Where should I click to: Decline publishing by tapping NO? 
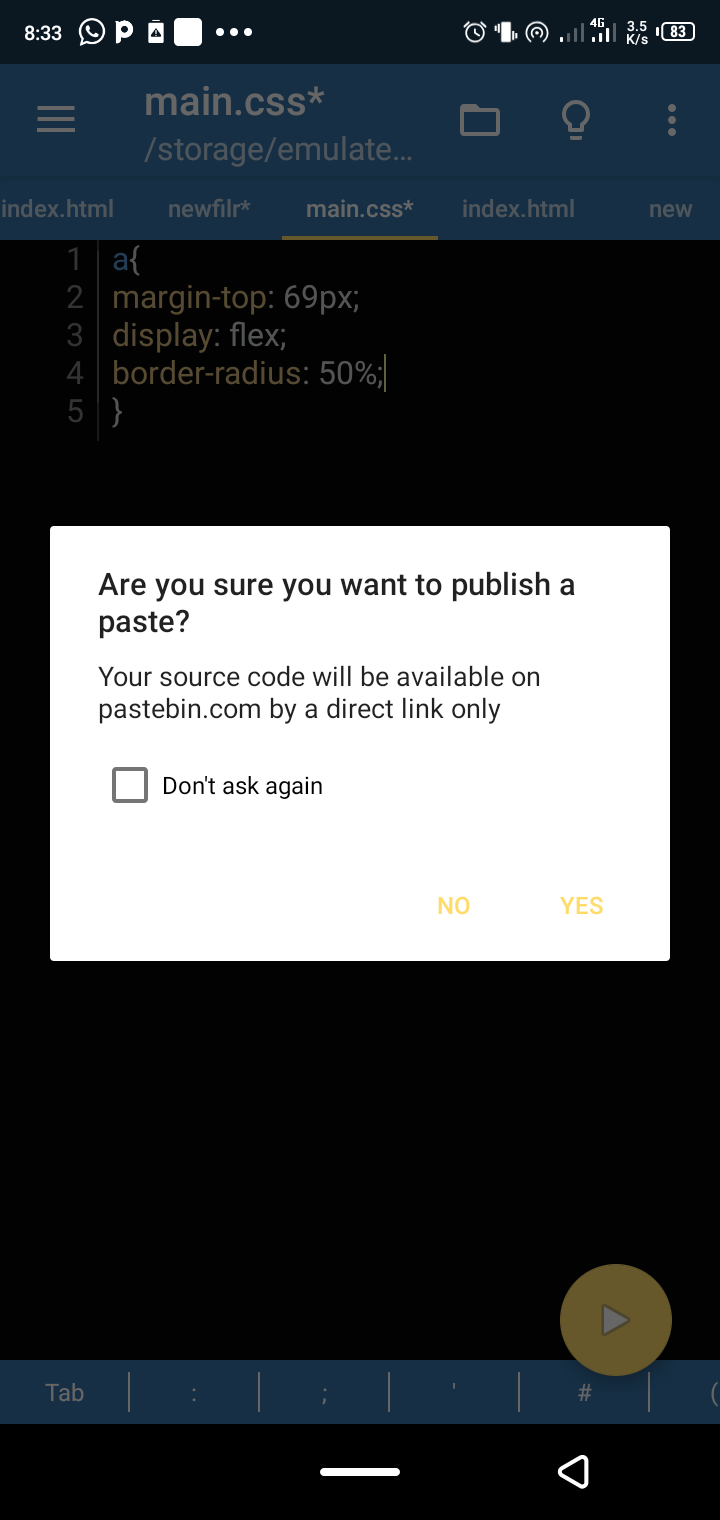click(453, 906)
